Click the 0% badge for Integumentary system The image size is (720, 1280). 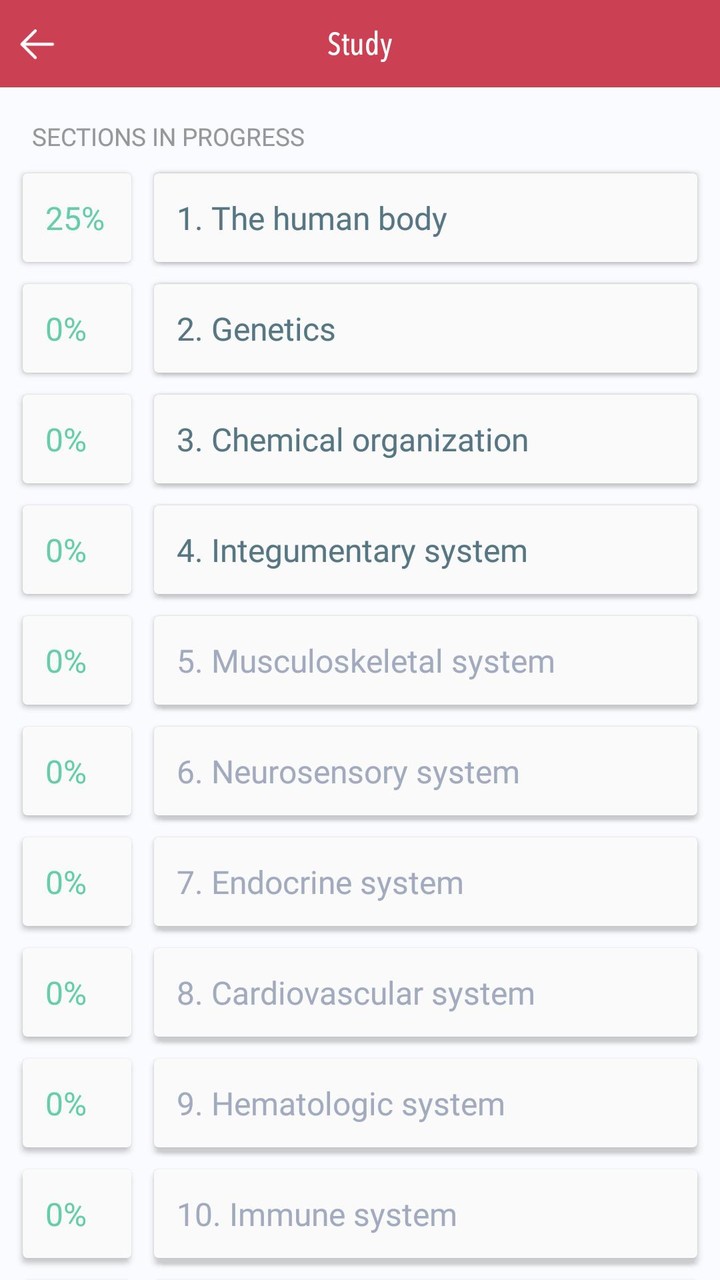[76, 550]
